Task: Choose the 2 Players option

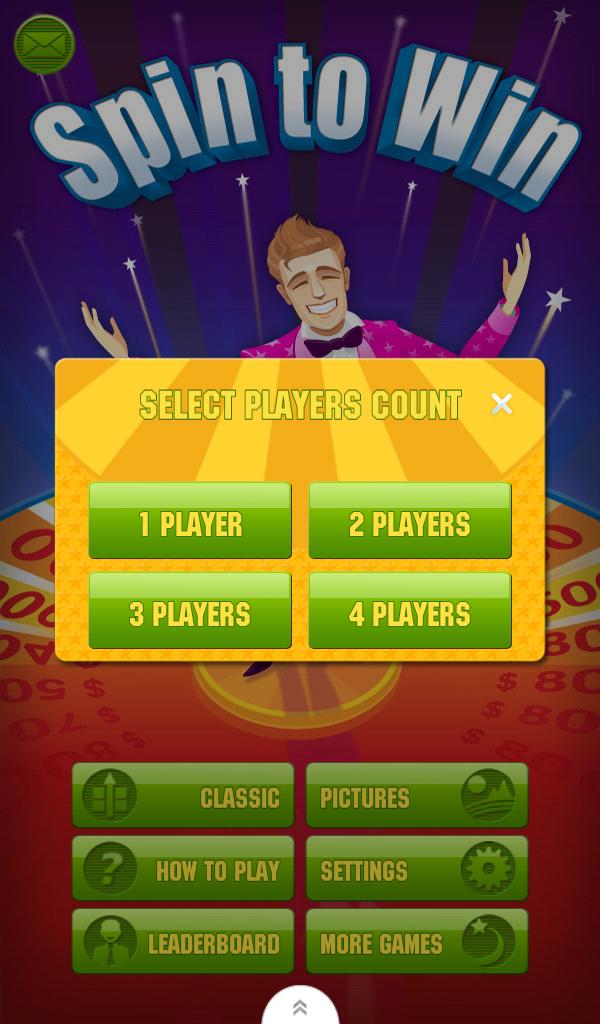Action: pos(410,521)
